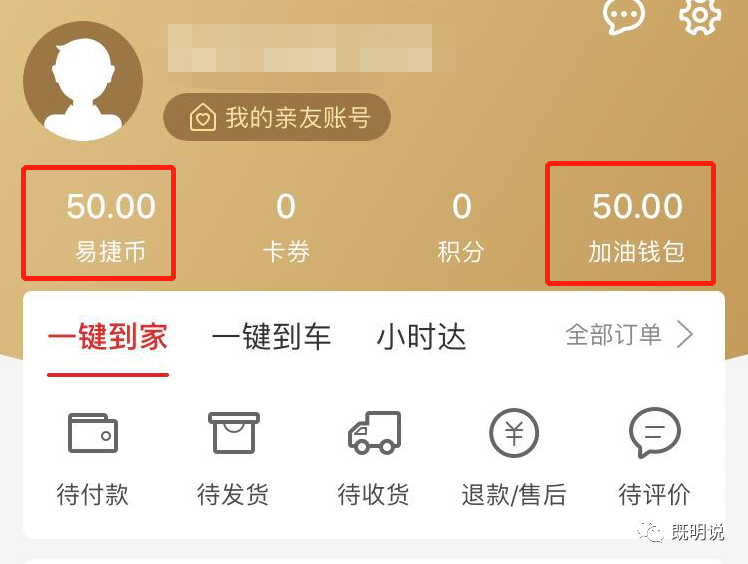The width and height of the screenshot is (748, 564).
Task: Tap the profile avatar
Action: click(83, 82)
